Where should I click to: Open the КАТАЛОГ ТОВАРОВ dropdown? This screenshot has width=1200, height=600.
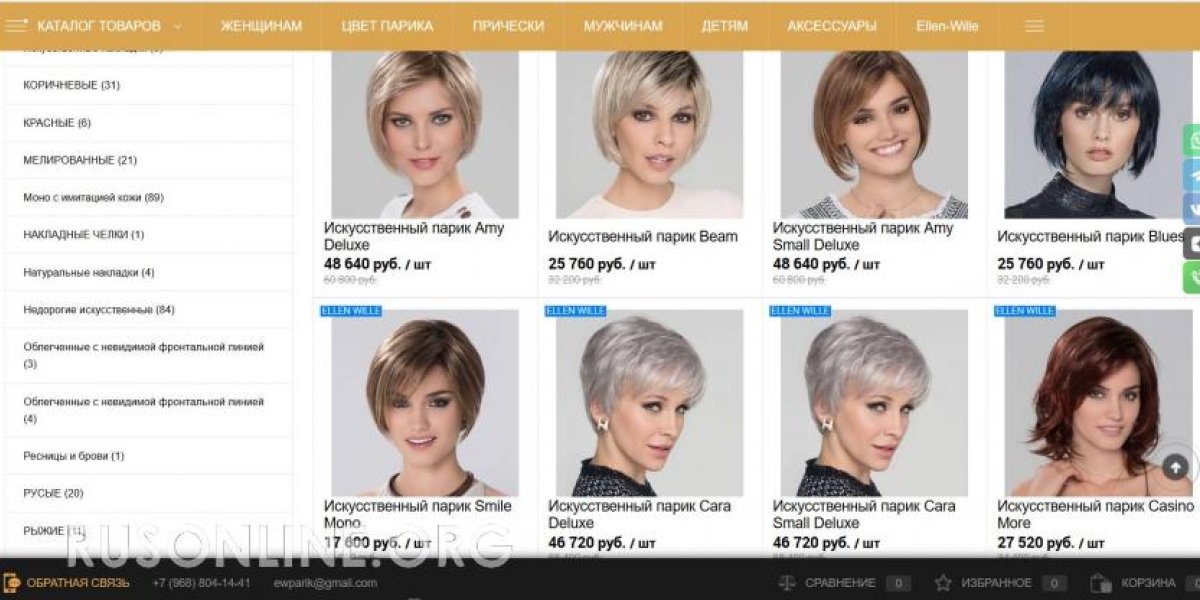click(x=97, y=26)
